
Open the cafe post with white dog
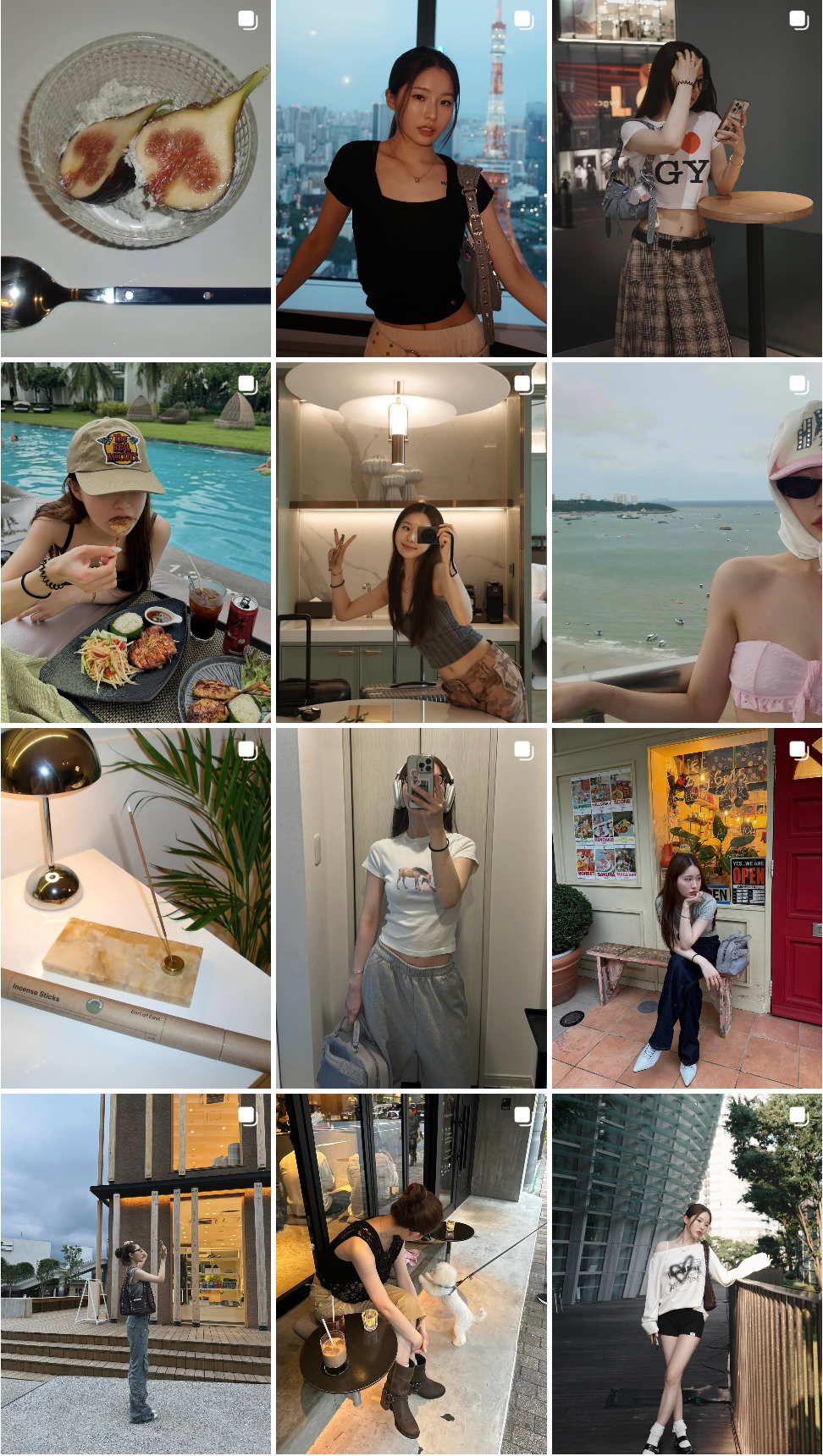pos(411,1273)
